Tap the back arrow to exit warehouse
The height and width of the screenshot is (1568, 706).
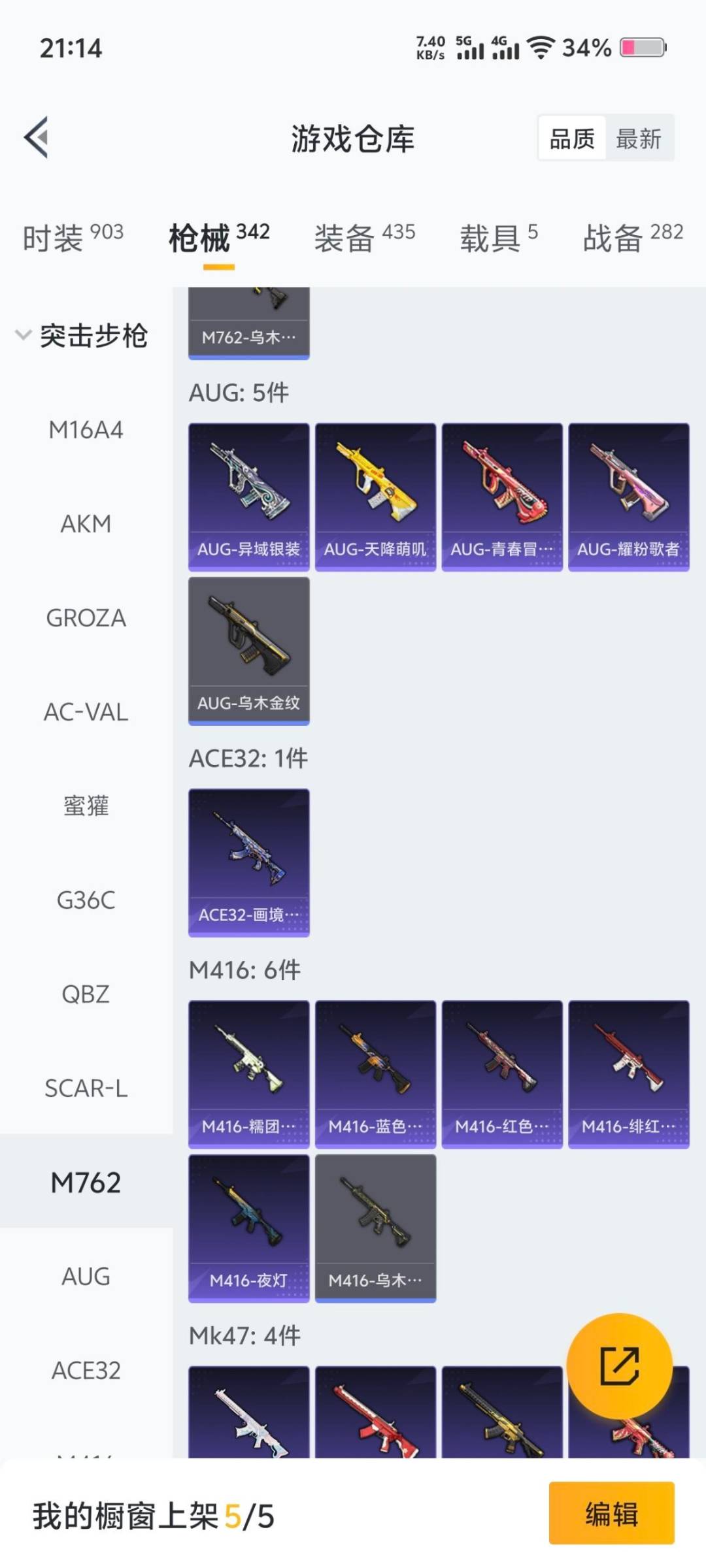(x=37, y=137)
